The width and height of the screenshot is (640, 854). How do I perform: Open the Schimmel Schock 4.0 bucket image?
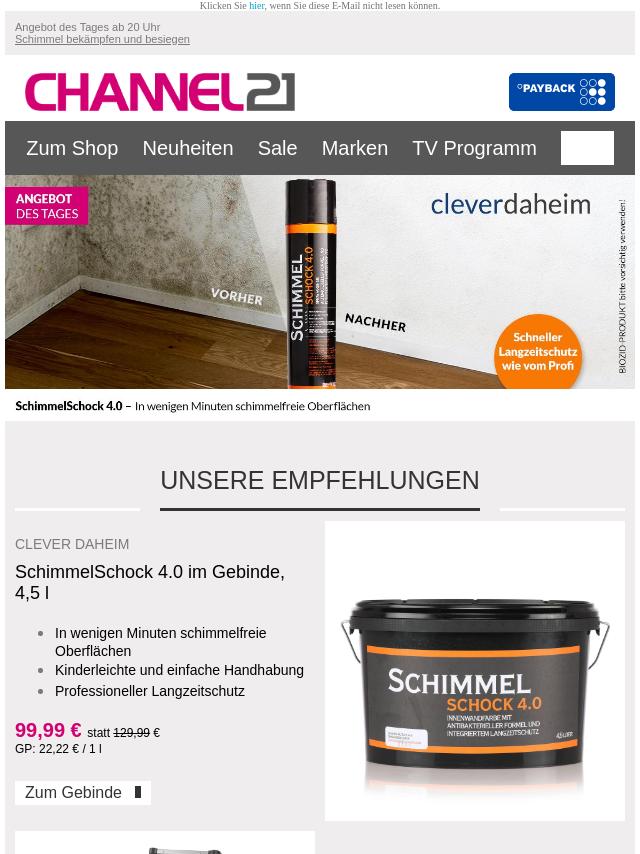pyautogui.click(x=474, y=671)
